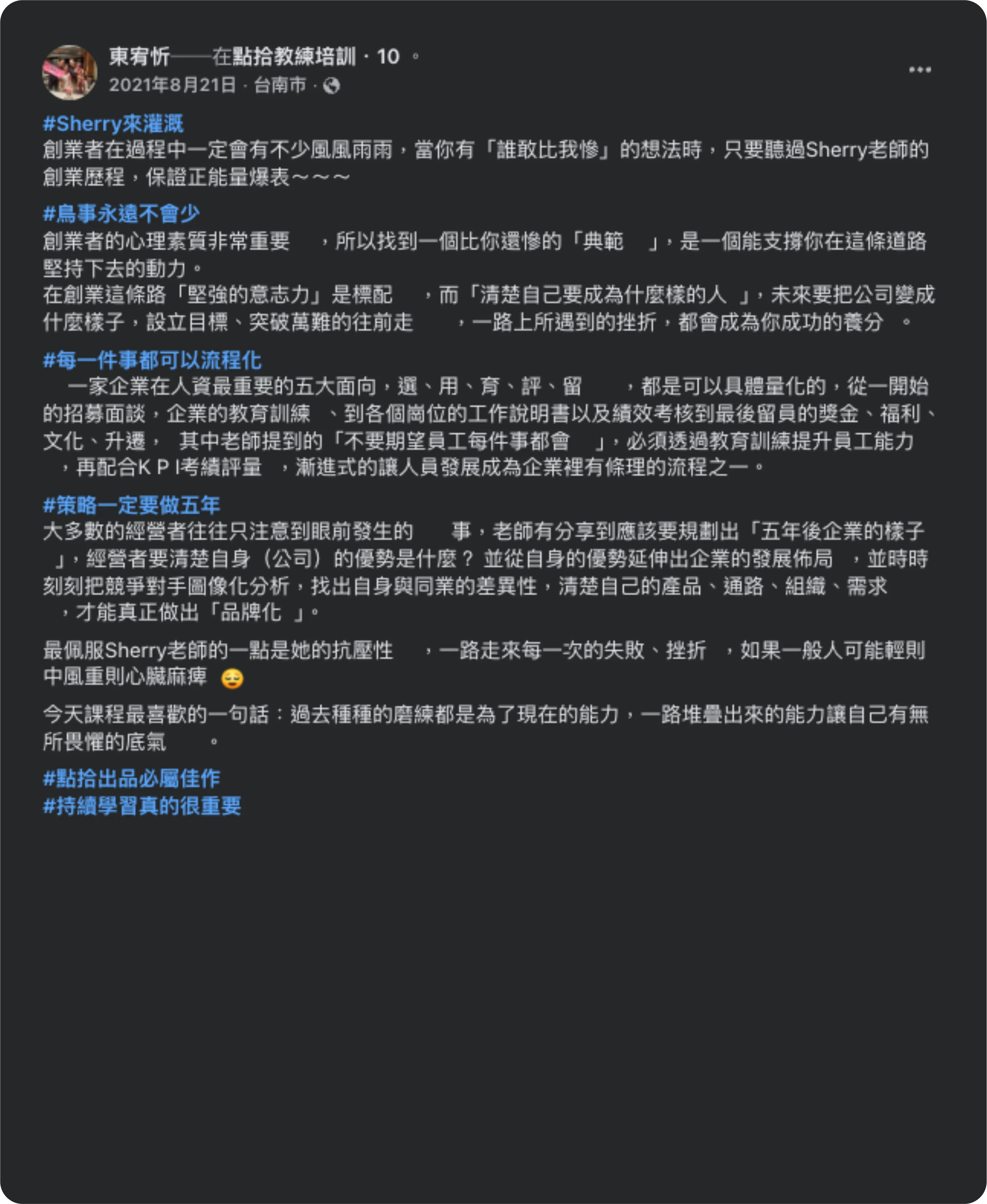Open hashtag #持續學習真的很重要
This screenshot has width=987, height=1204.
click(x=142, y=806)
